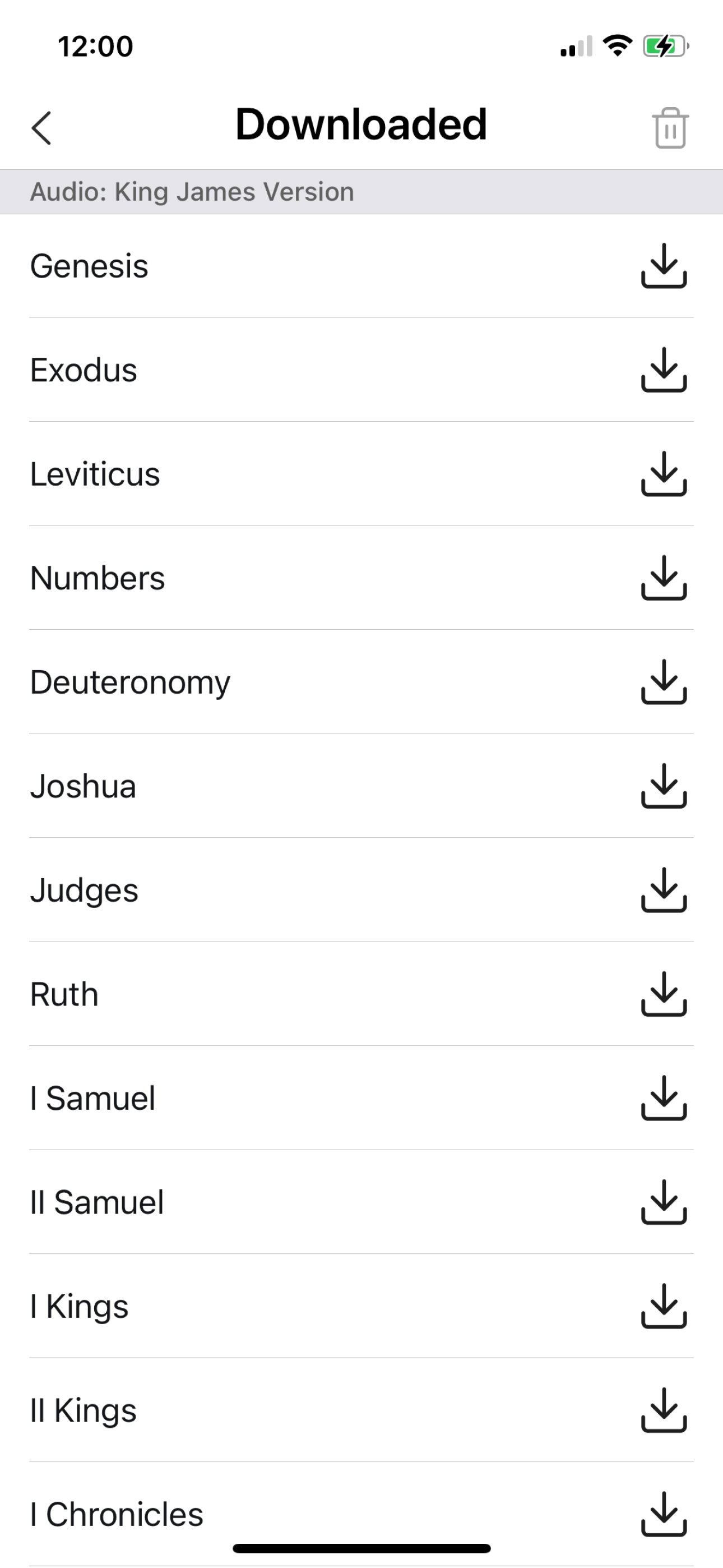Image resolution: width=723 pixels, height=1568 pixels.
Task: Download I Chronicles audio
Action: click(x=664, y=1515)
